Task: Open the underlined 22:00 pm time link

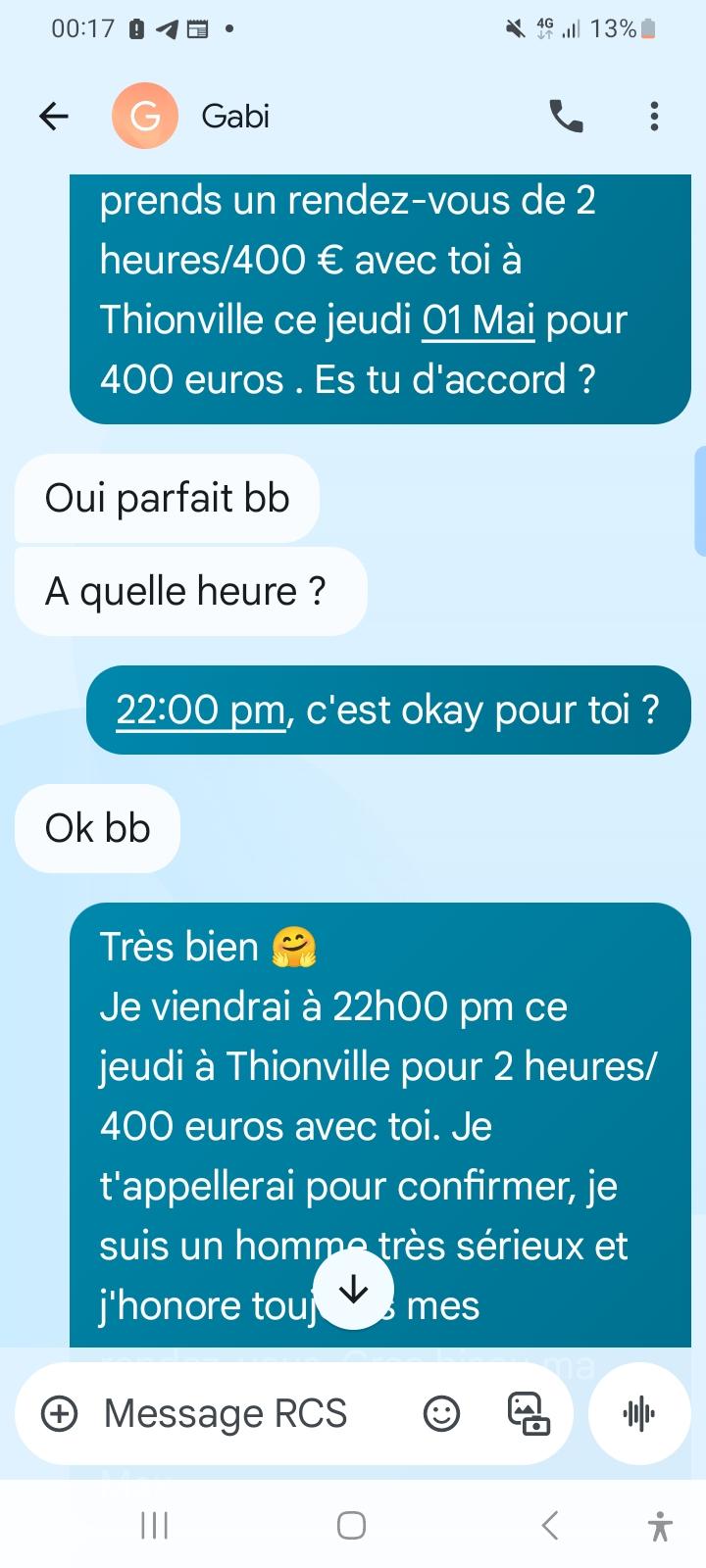Action: (x=200, y=710)
